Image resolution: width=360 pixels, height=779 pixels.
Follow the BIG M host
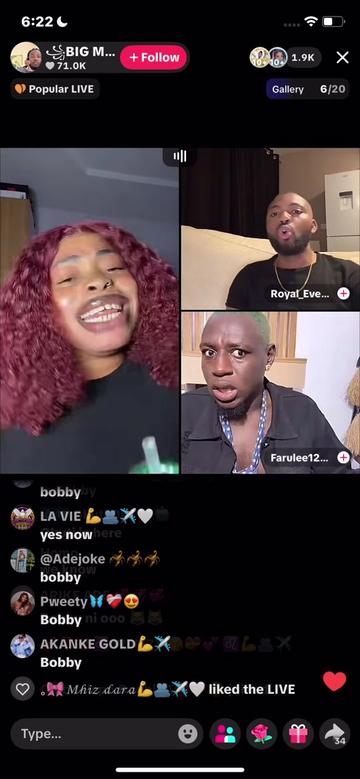click(154, 58)
